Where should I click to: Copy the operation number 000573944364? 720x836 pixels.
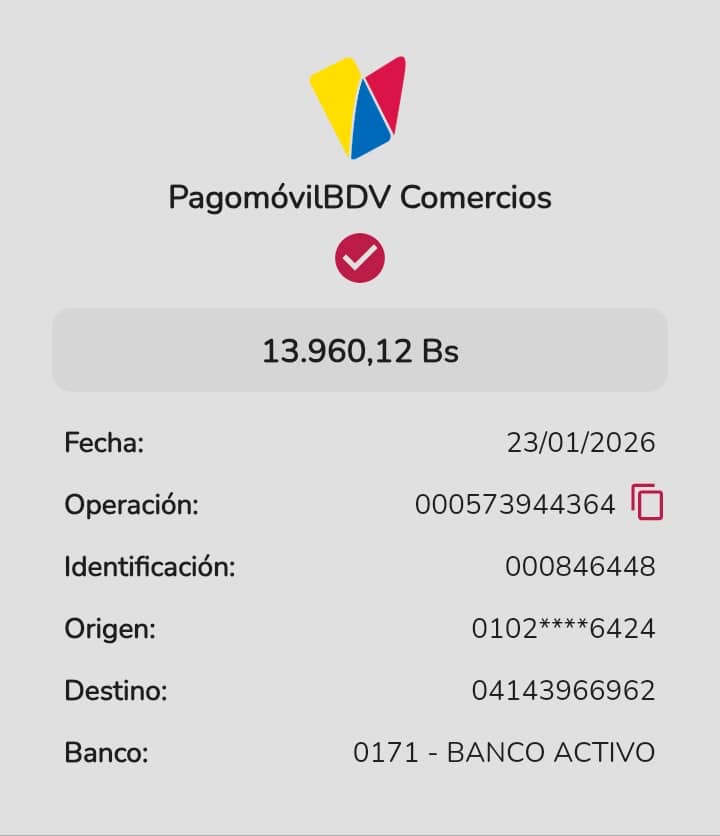point(647,502)
